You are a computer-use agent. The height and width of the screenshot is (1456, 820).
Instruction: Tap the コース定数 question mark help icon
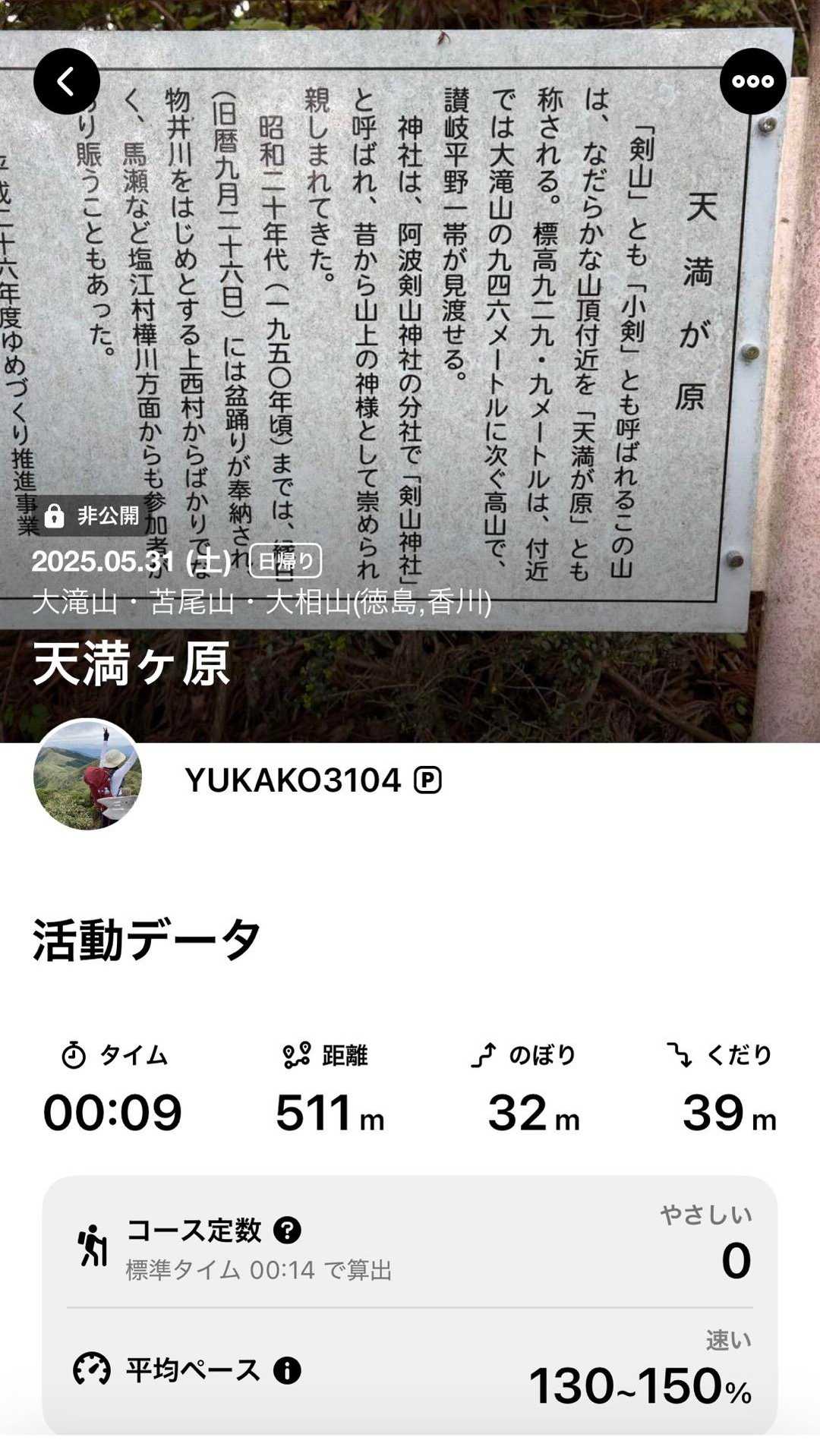(287, 1231)
